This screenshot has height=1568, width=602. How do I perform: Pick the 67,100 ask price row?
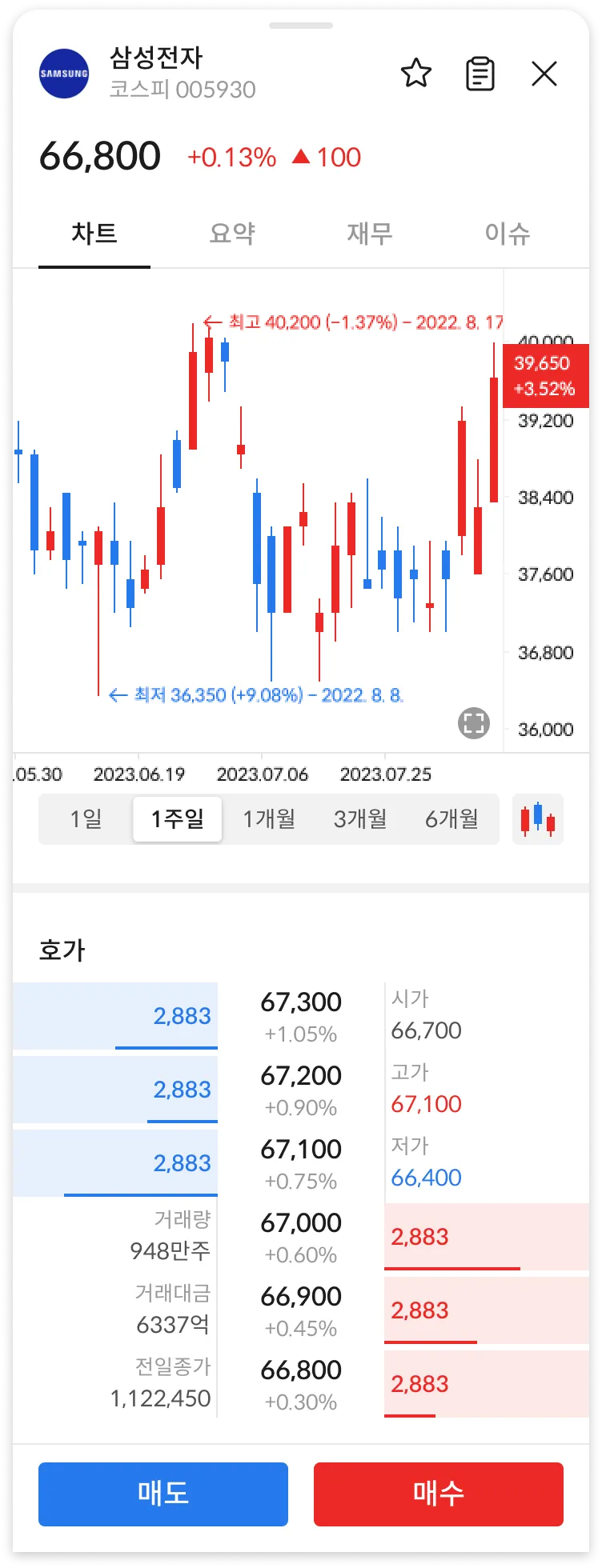[301, 1163]
